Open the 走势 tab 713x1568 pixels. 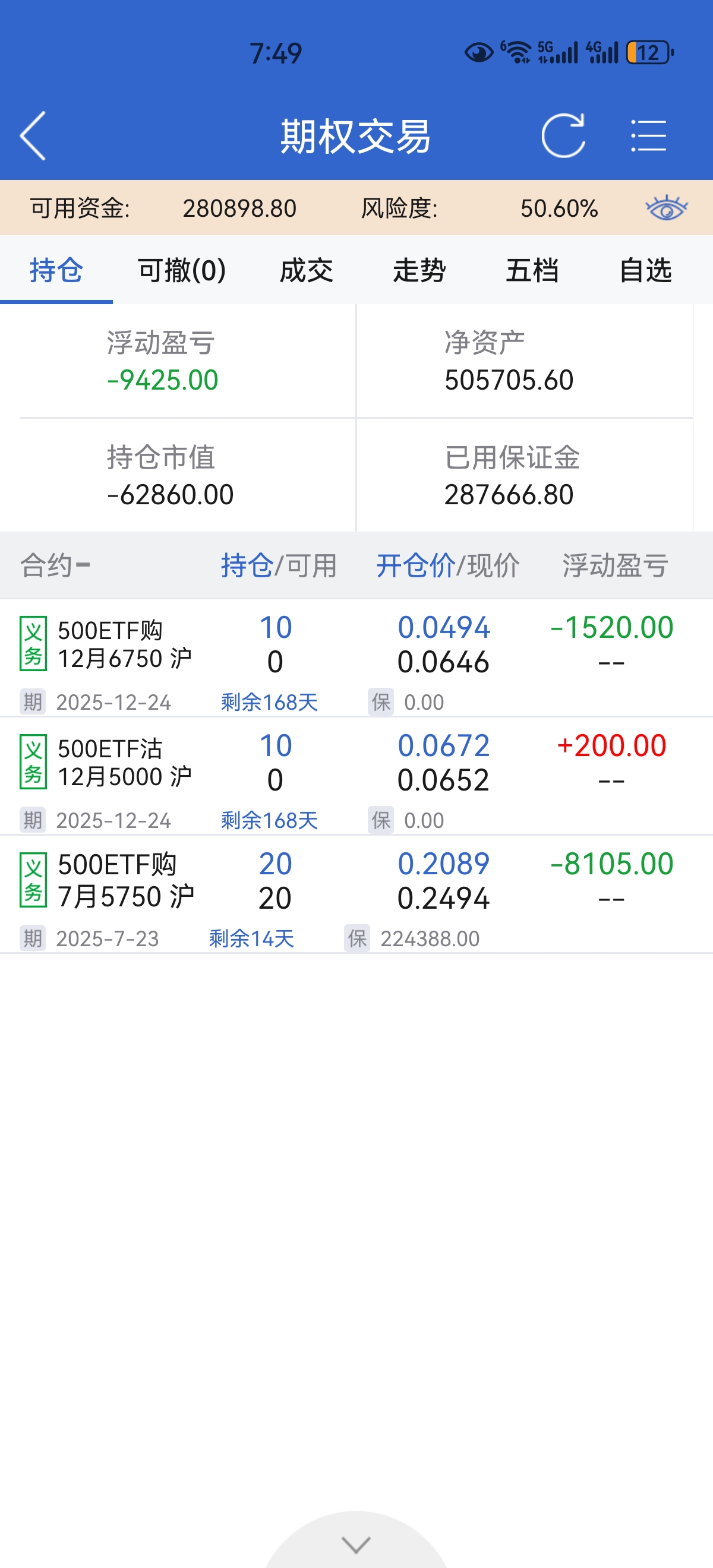(419, 270)
